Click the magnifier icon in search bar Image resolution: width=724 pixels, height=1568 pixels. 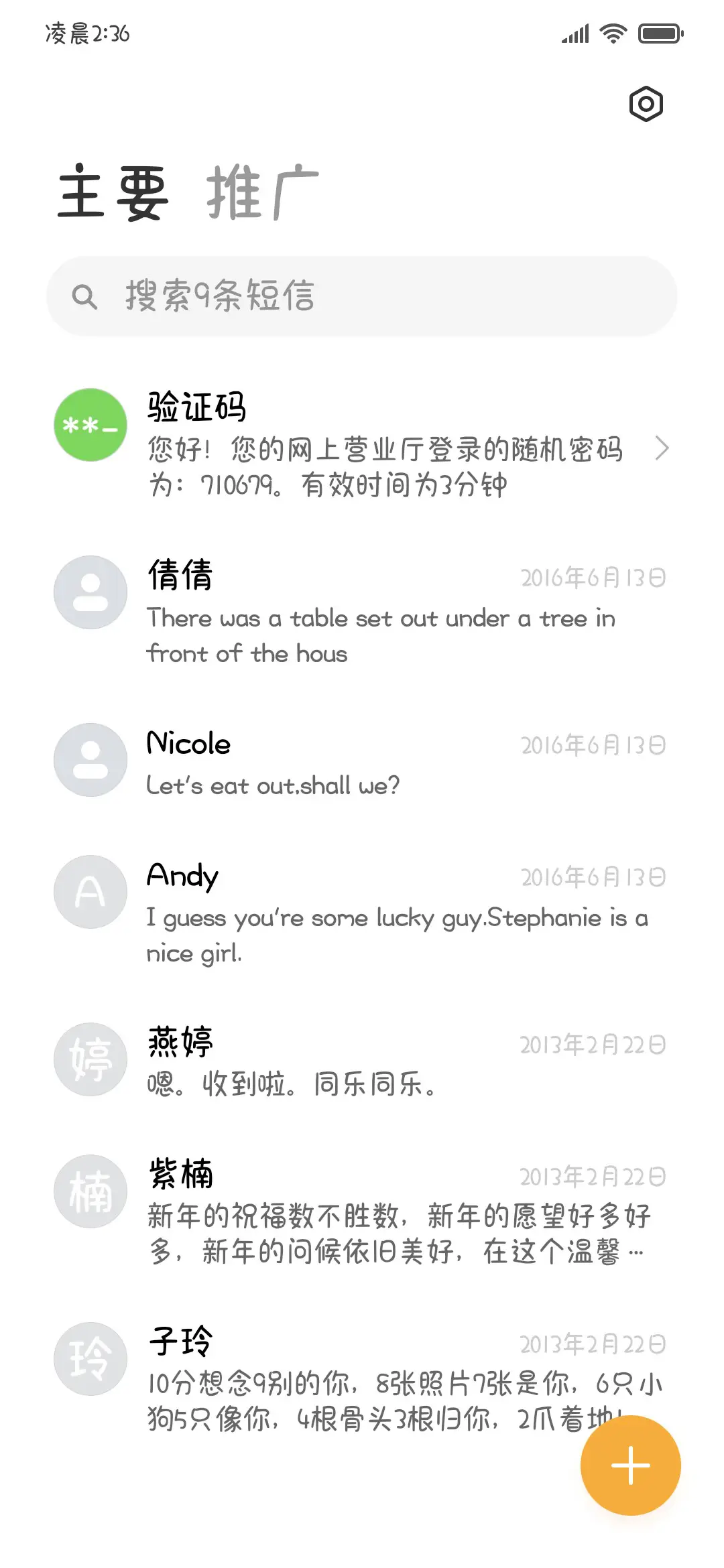tap(86, 295)
